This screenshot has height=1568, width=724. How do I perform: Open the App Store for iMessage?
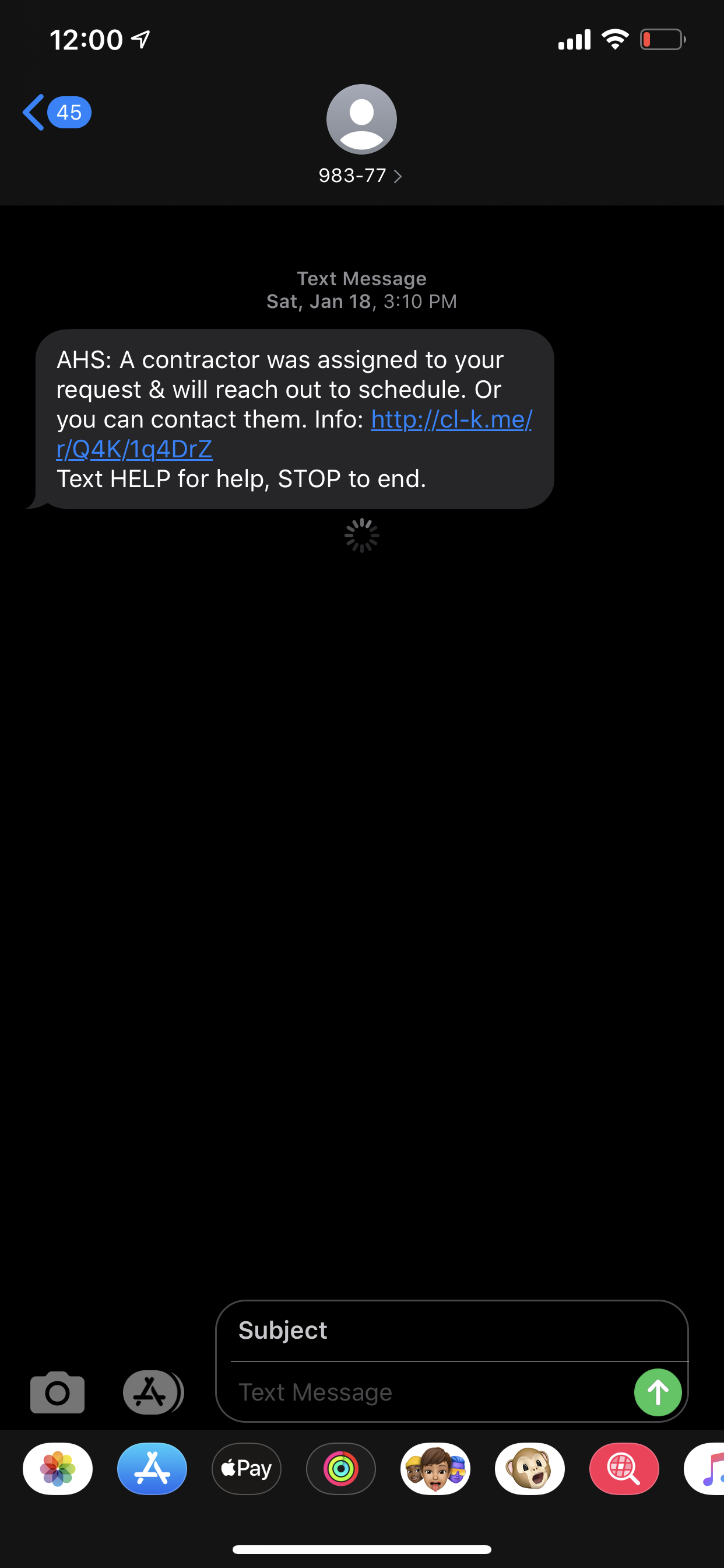[x=152, y=1468]
